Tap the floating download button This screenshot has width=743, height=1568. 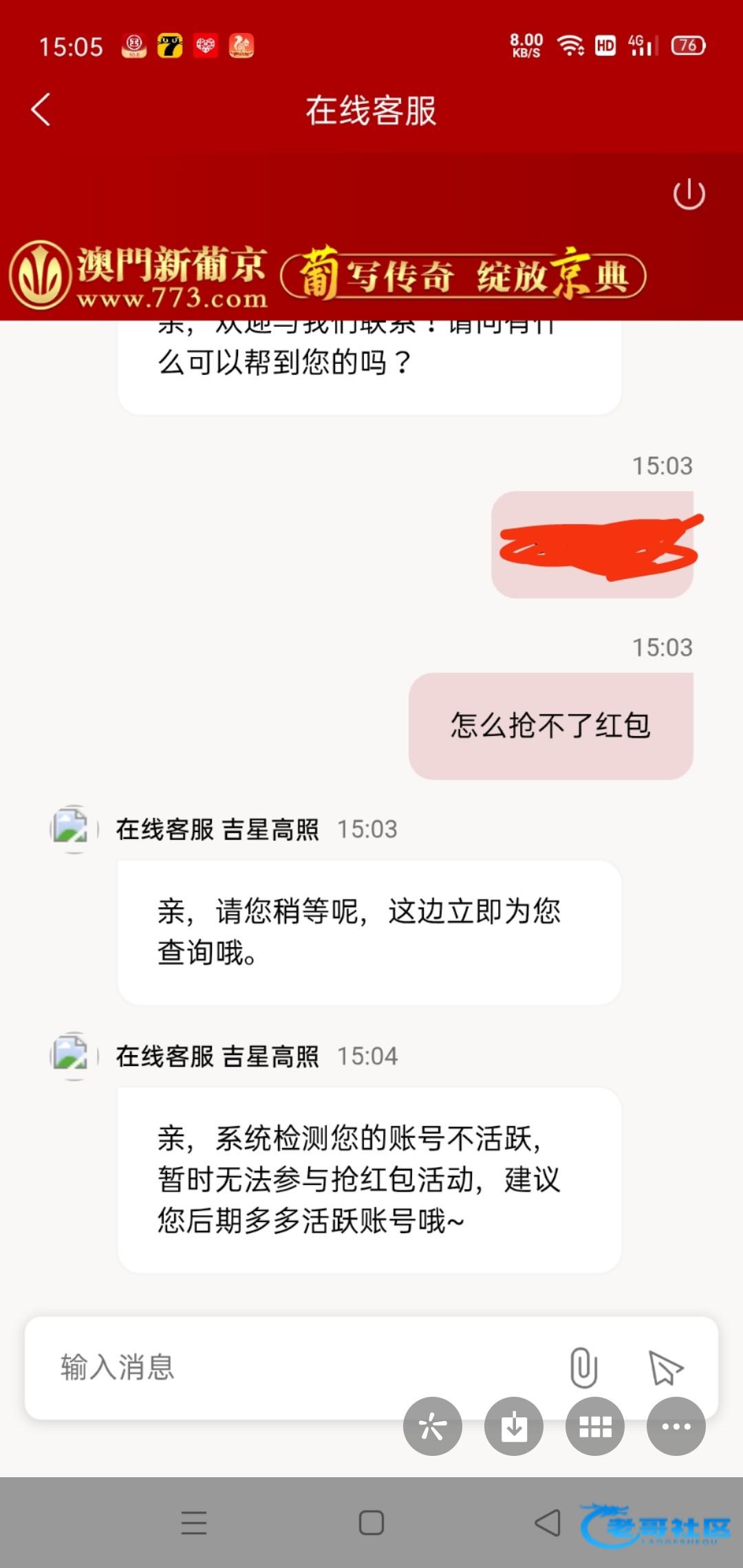514,1427
